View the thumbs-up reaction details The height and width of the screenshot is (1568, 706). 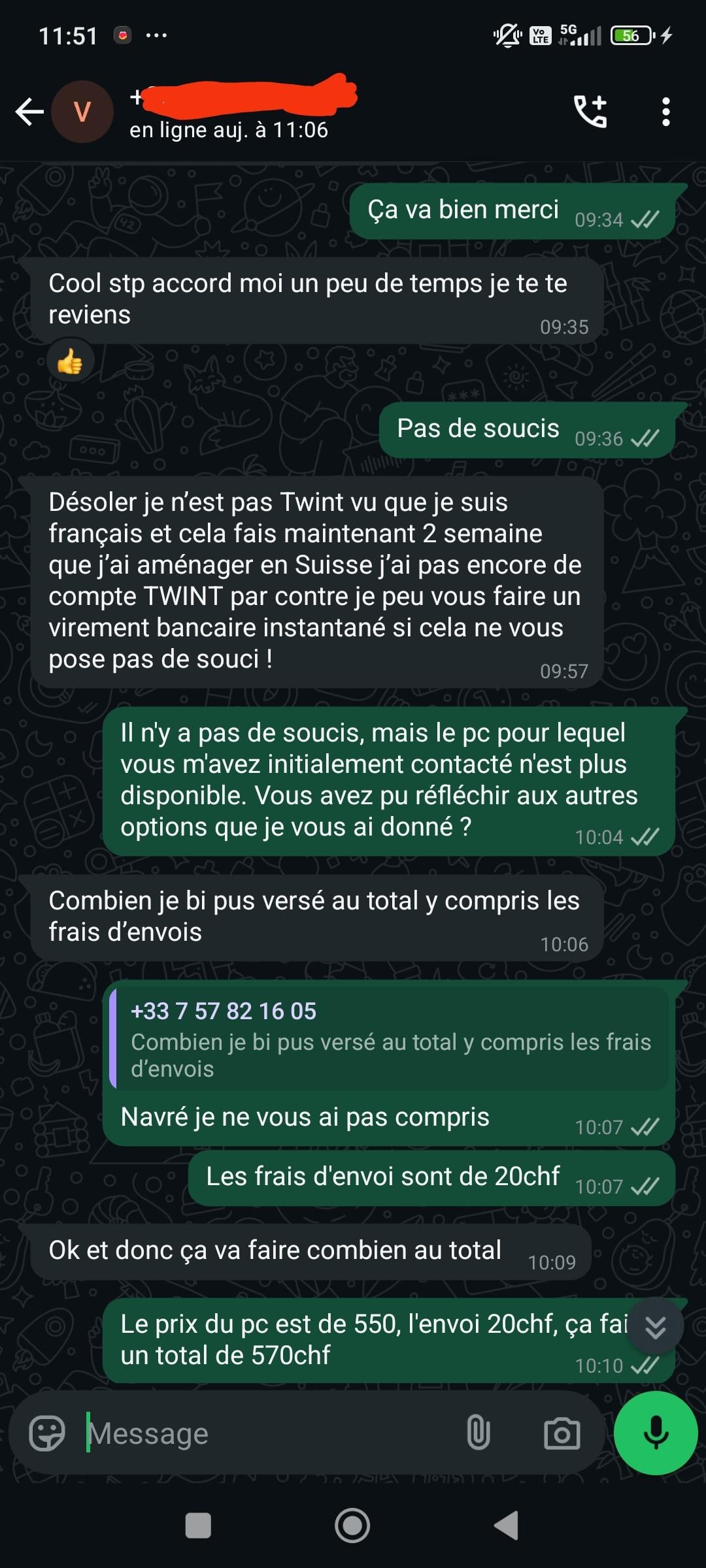coord(70,361)
